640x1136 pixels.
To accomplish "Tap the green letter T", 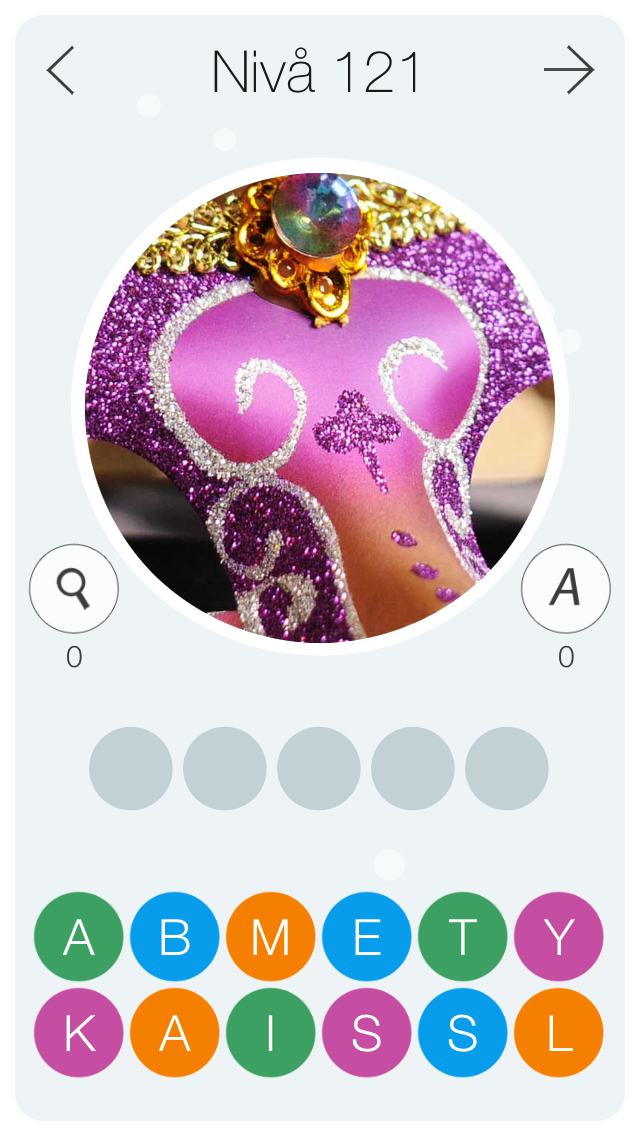I will (462, 936).
